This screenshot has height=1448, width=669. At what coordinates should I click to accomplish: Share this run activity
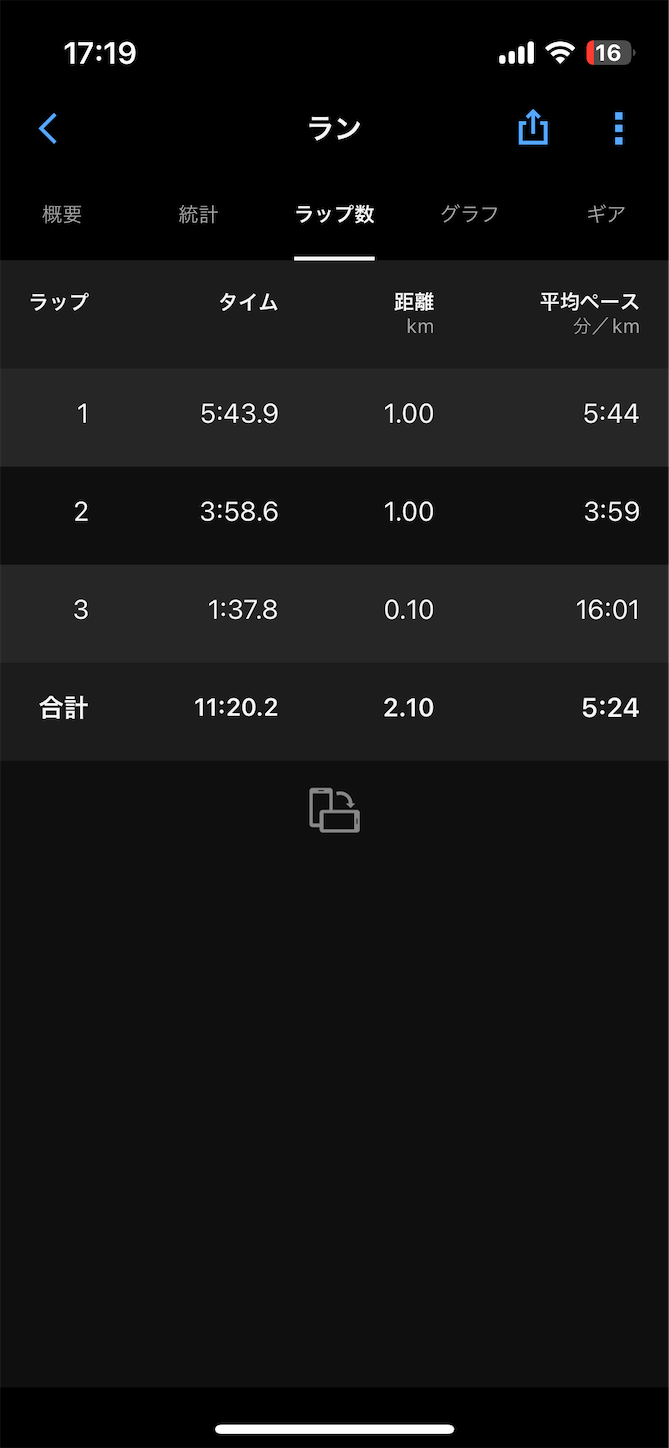pyautogui.click(x=533, y=128)
